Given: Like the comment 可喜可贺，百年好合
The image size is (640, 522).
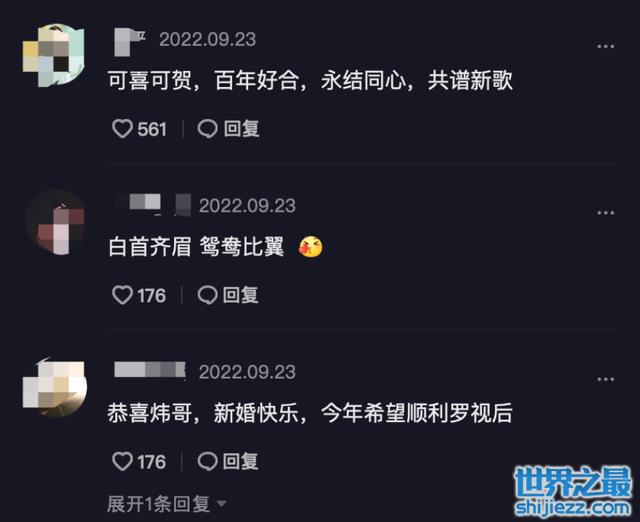Looking at the screenshot, I should 122,129.
